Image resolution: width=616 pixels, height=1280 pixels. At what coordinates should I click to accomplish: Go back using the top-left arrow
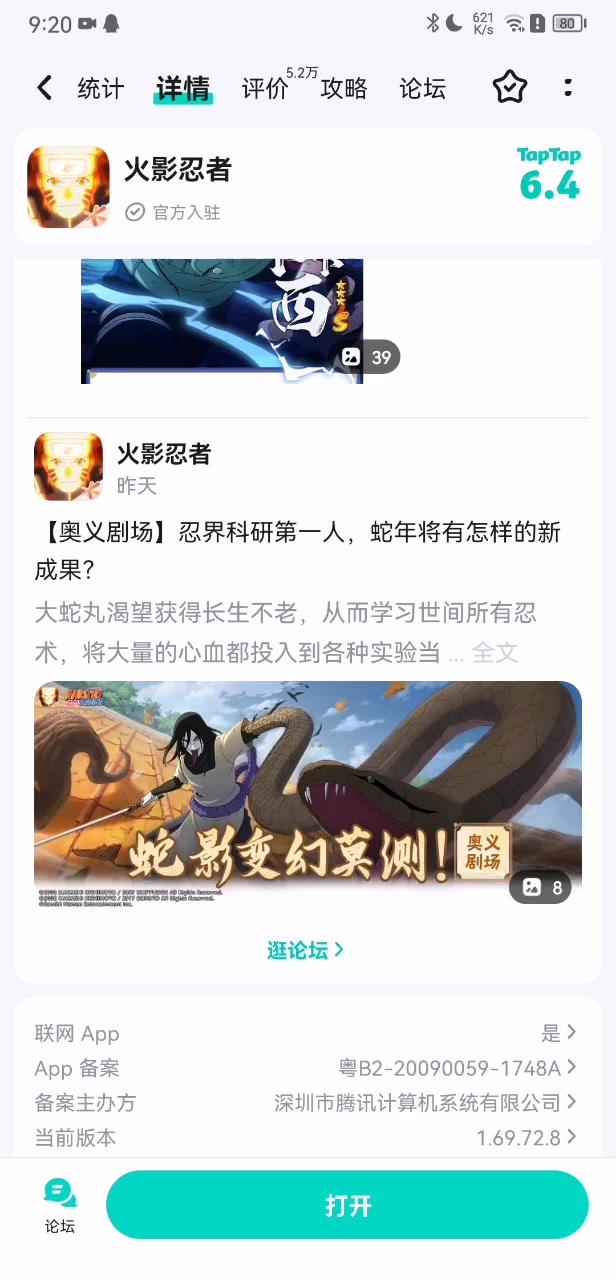pyautogui.click(x=44, y=88)
